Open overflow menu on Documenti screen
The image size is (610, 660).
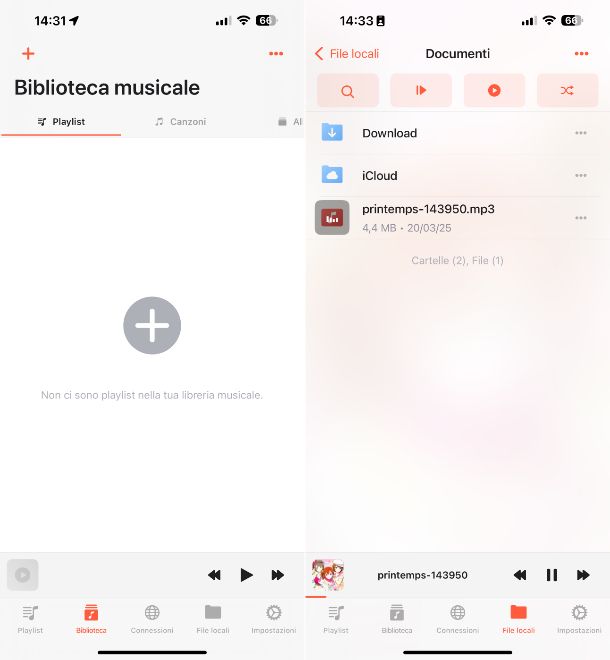581,54
